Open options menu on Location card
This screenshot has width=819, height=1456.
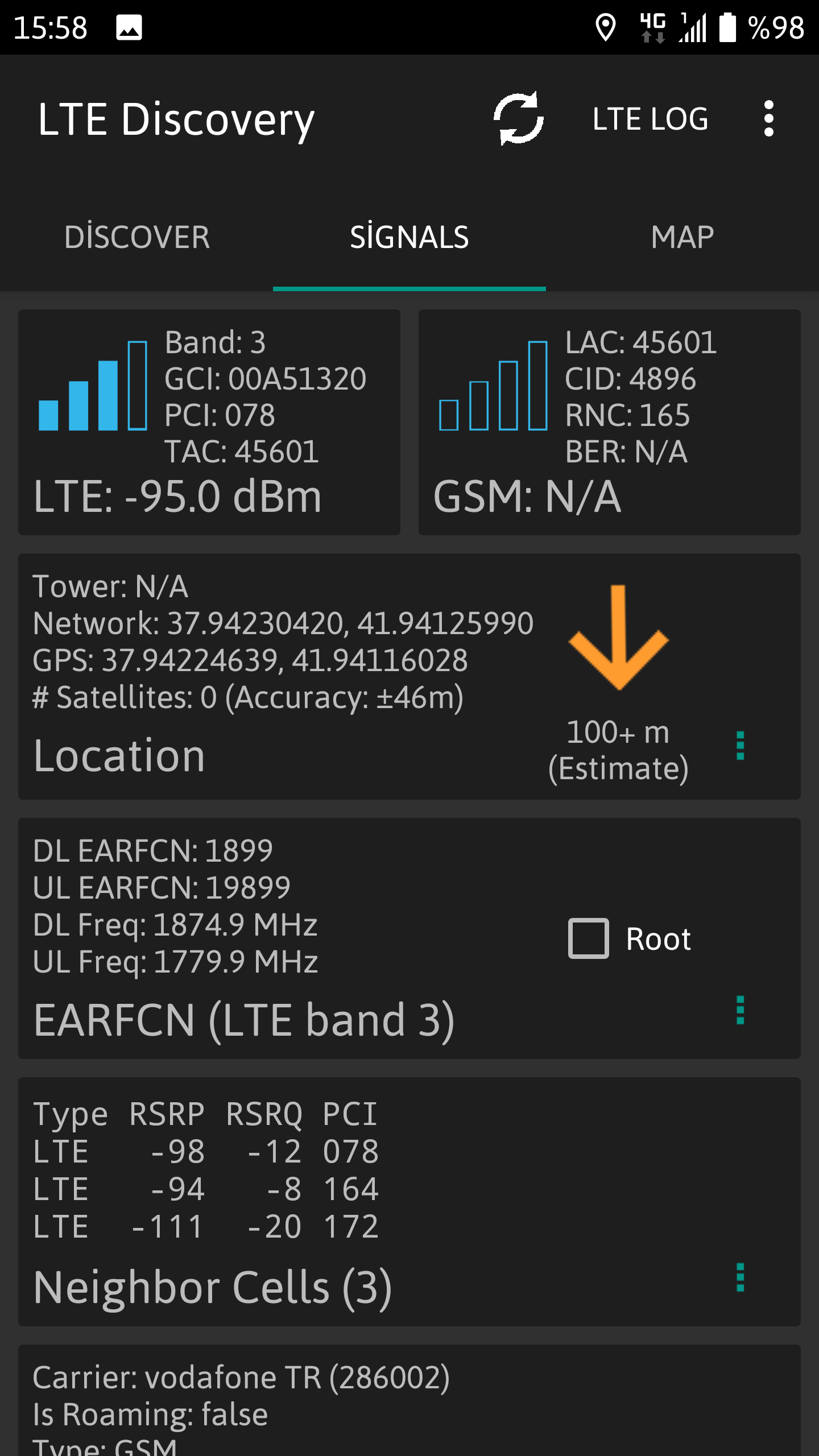740,746
